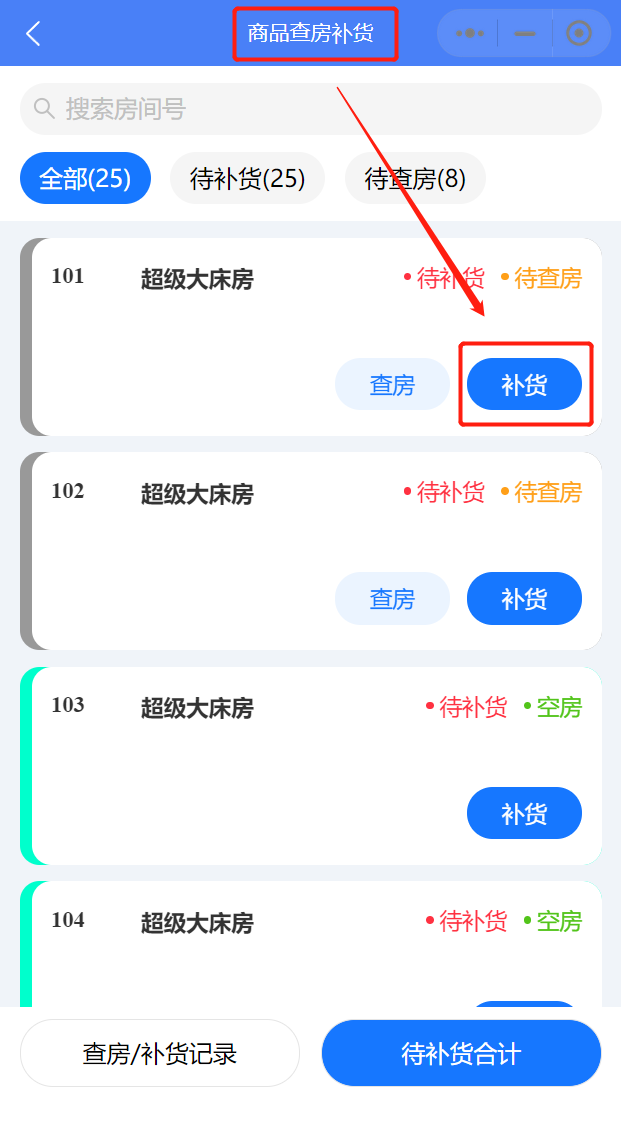Minimize the mini-program with the dash icon

(x=525, y=33)
